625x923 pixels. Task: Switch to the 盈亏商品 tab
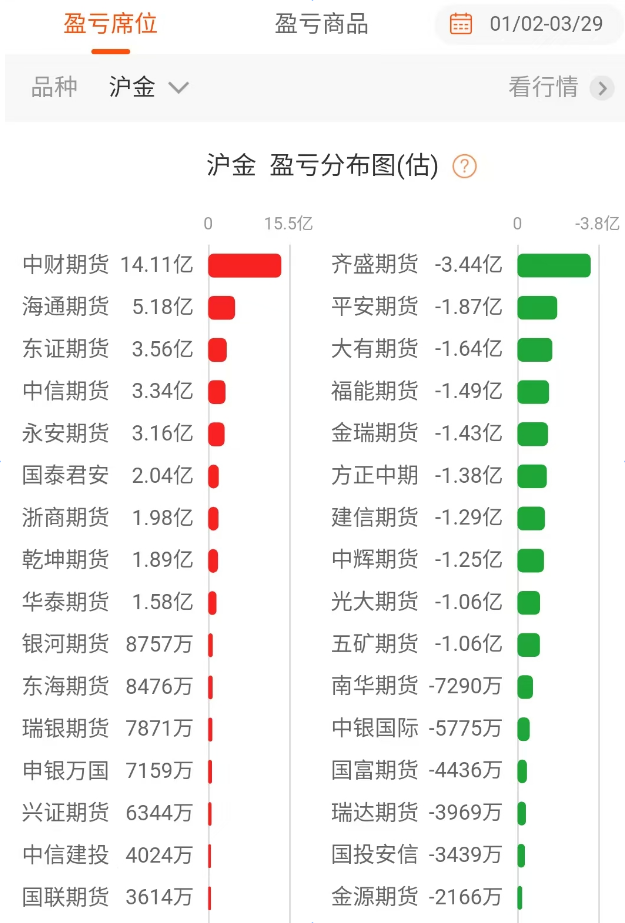coord(321,24)
